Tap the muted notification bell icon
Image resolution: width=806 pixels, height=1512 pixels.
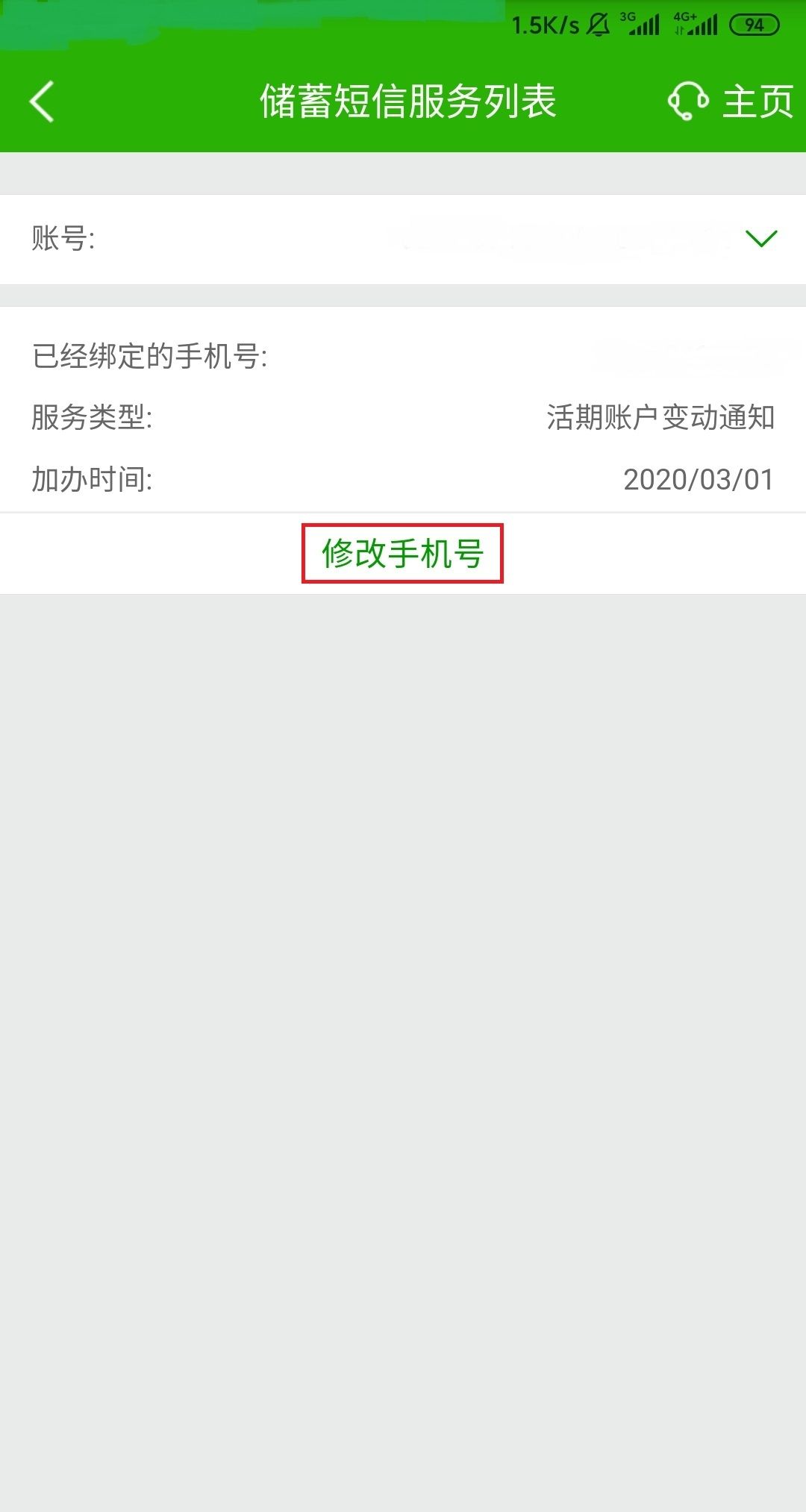point(598,25)
